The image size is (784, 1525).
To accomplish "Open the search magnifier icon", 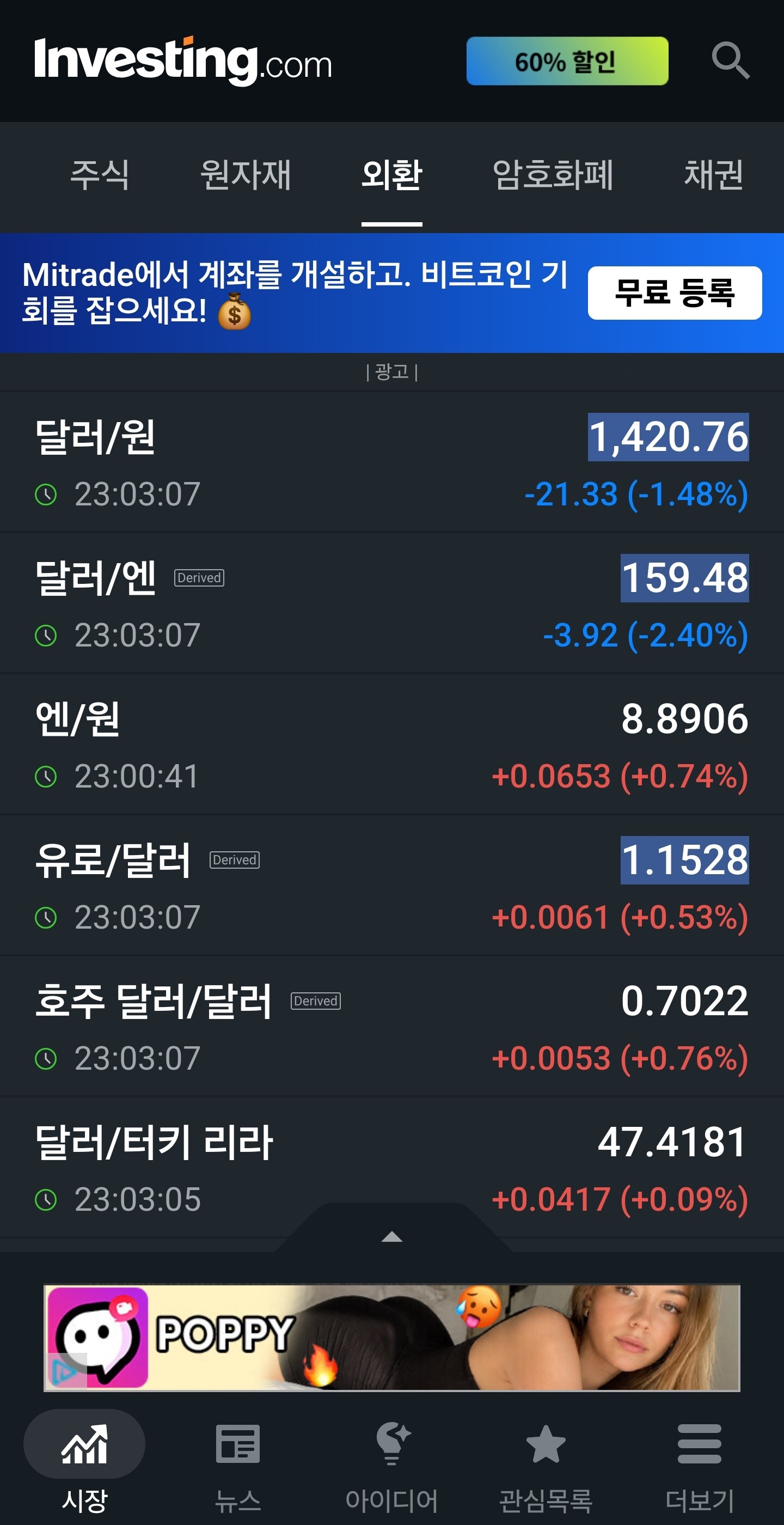I will [x=730, y=60].
